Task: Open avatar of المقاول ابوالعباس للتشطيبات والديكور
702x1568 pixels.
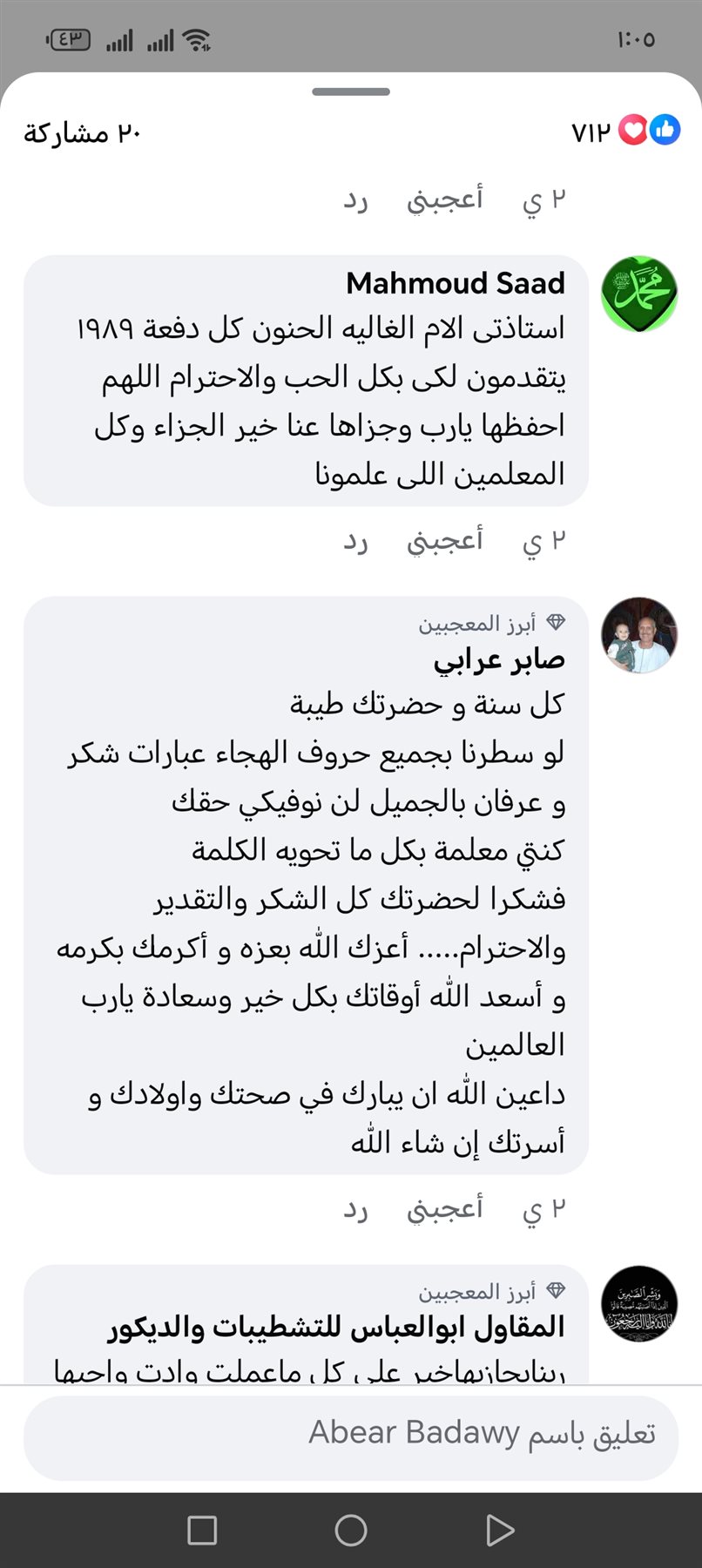Action: tap(639, 1303)
